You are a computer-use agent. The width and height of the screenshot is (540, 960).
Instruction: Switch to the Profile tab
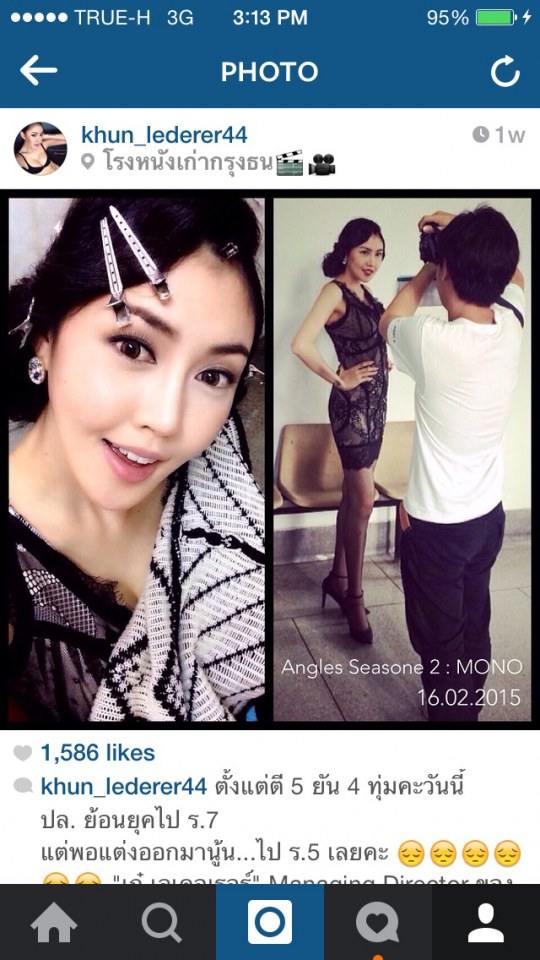point(486,922)
